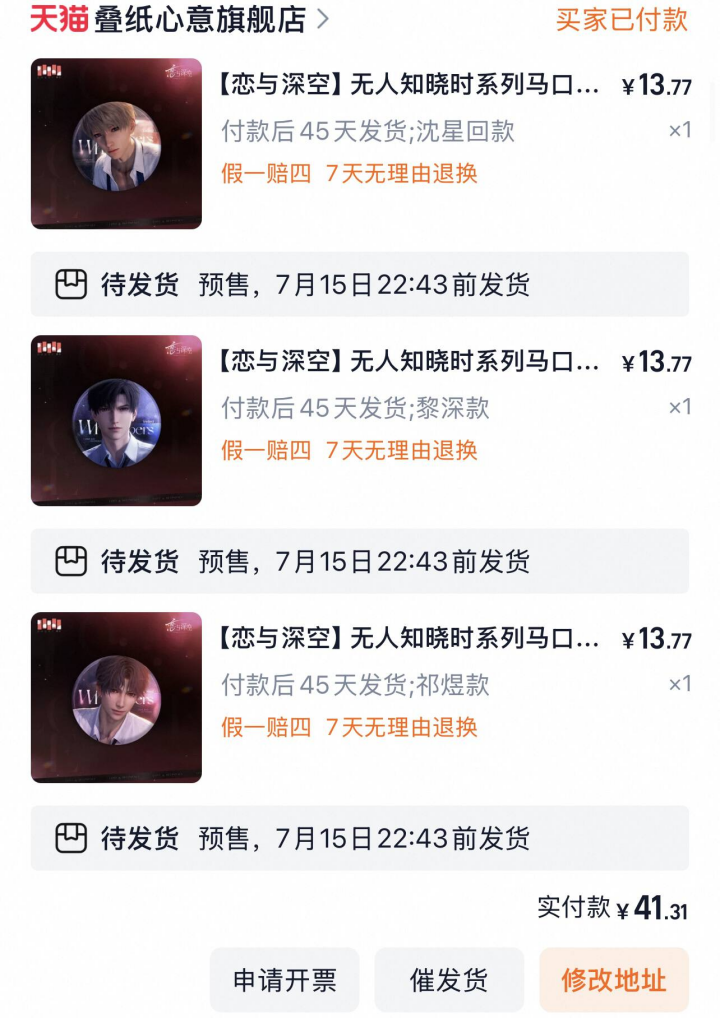Image resolution: width=720 pixels, height=1018 pixels.
Task: Open the 黎深款 product thumbnail
Action: (116, 420)
